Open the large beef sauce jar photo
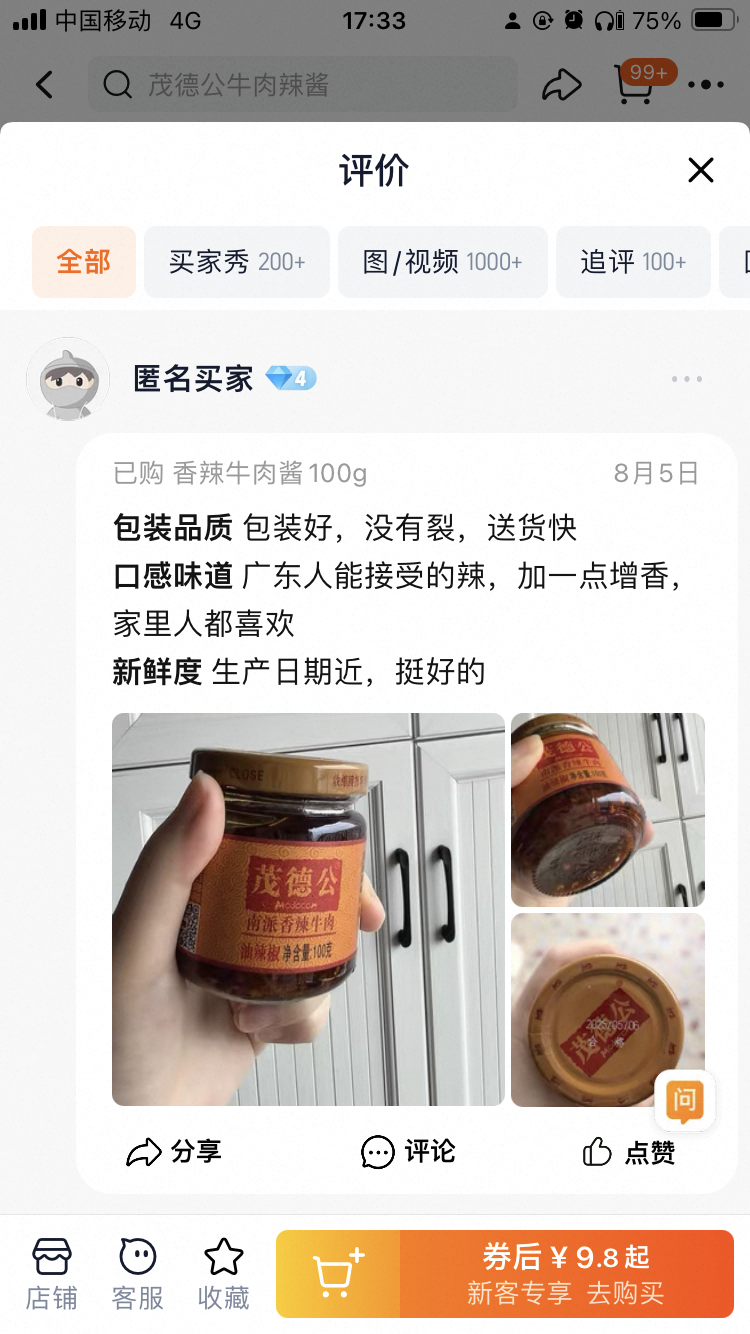 coord(308,909)
